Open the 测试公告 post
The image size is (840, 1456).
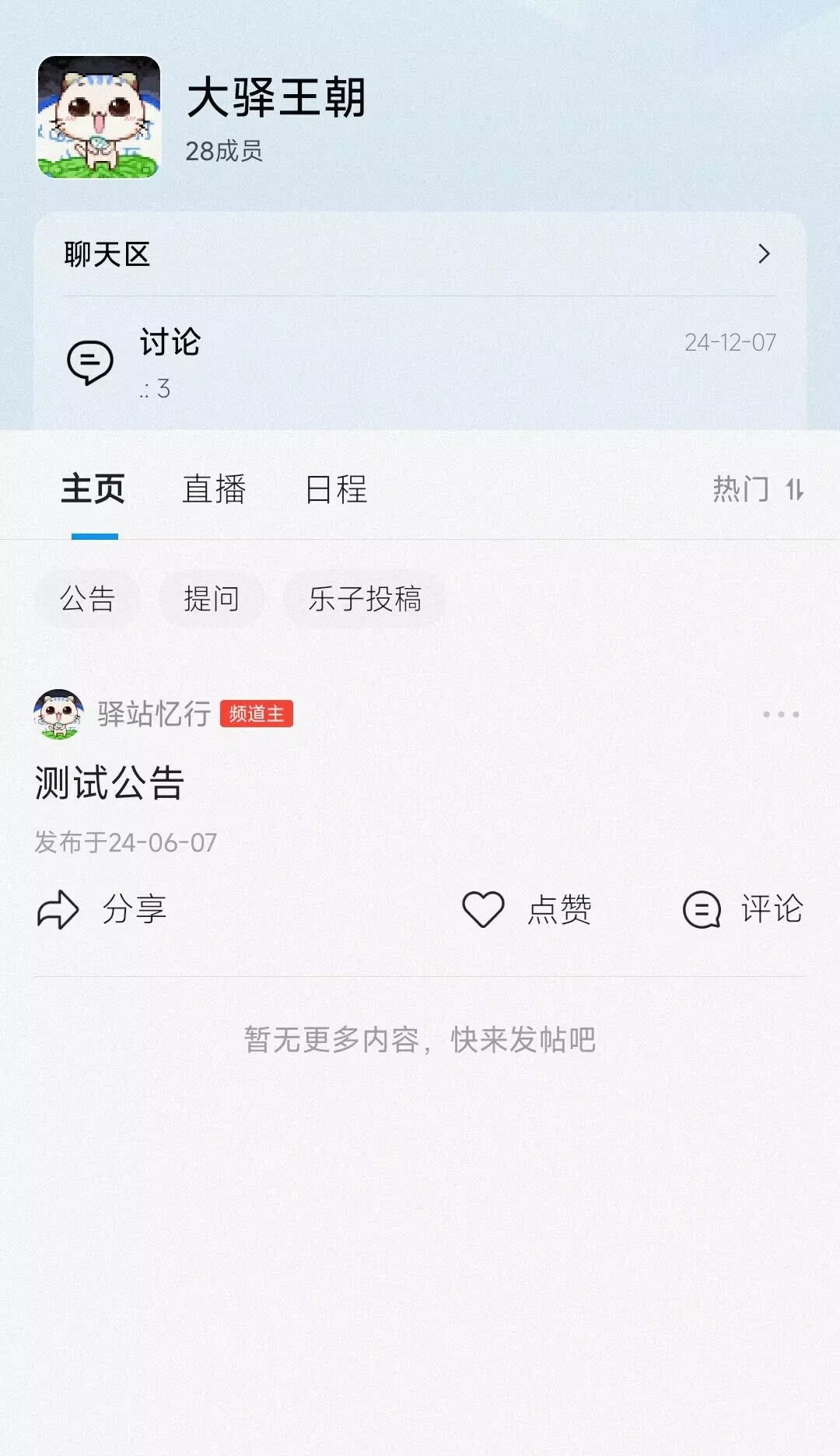(110, 782)
